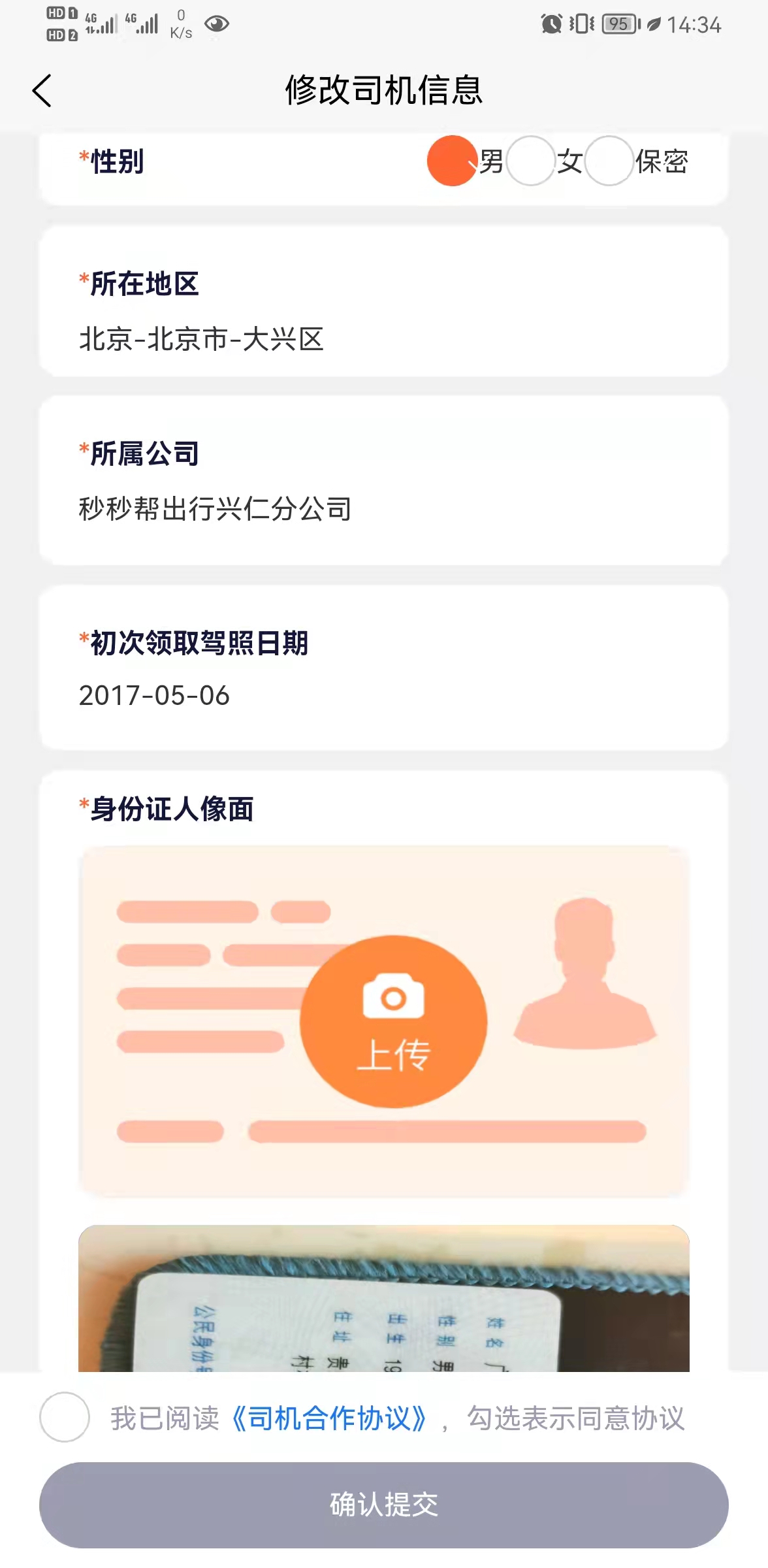Check the agreement consent circle
The width and height of the screenshot is (768, 1568).
(x=65, y=1417)
